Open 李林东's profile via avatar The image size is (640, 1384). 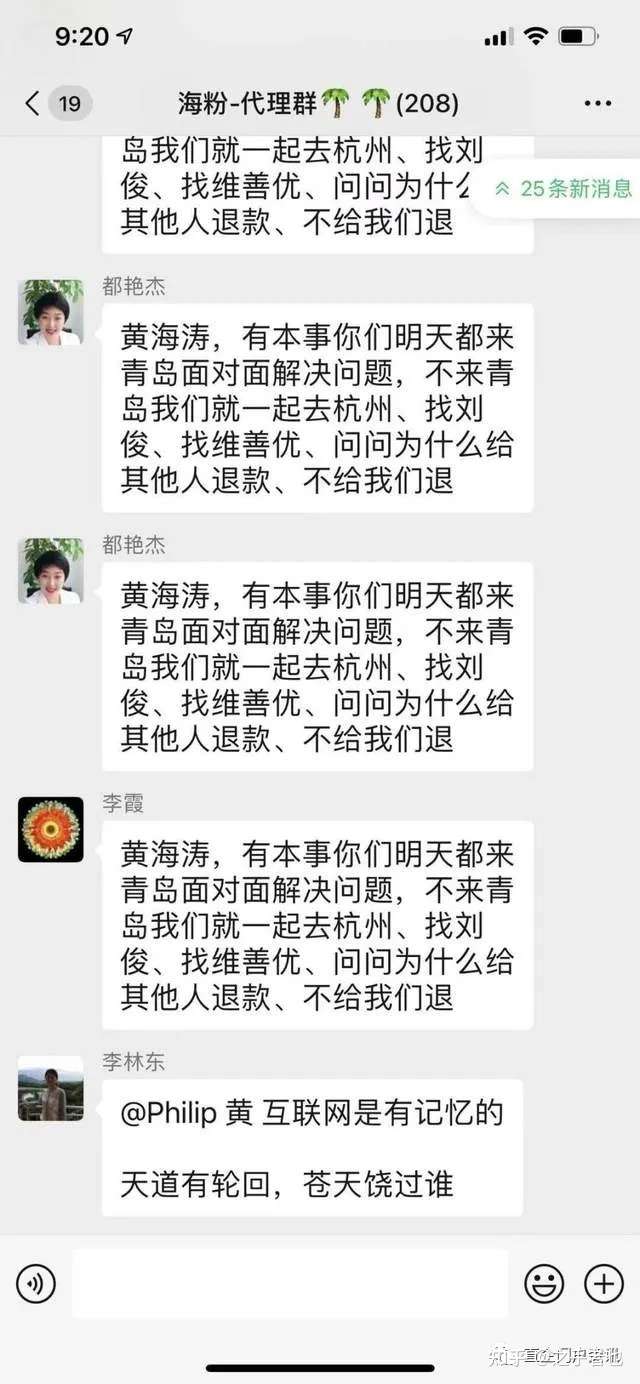pos(51,1088)
